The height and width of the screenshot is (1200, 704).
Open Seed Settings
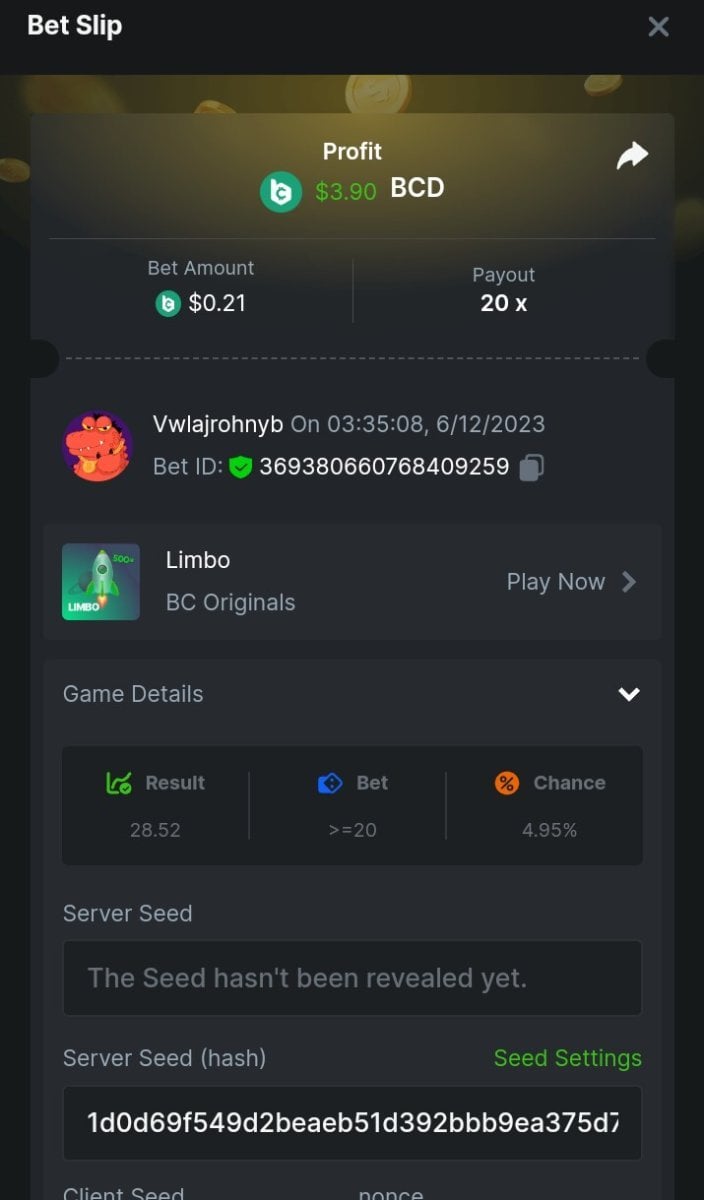567,1058
